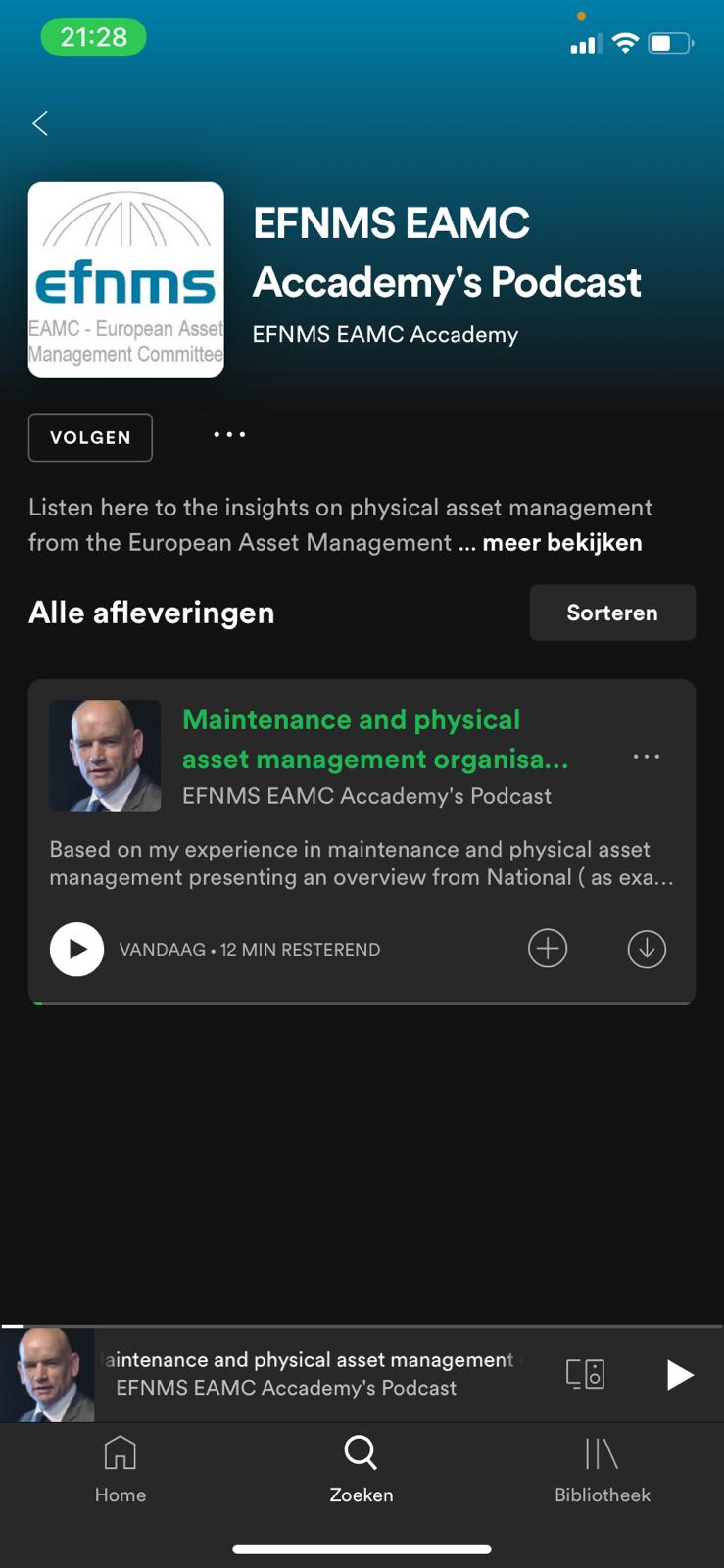This screenshot has width=724, height=1568.
Task: Play the episode with 12 min remaining
Action: (76, 949)
